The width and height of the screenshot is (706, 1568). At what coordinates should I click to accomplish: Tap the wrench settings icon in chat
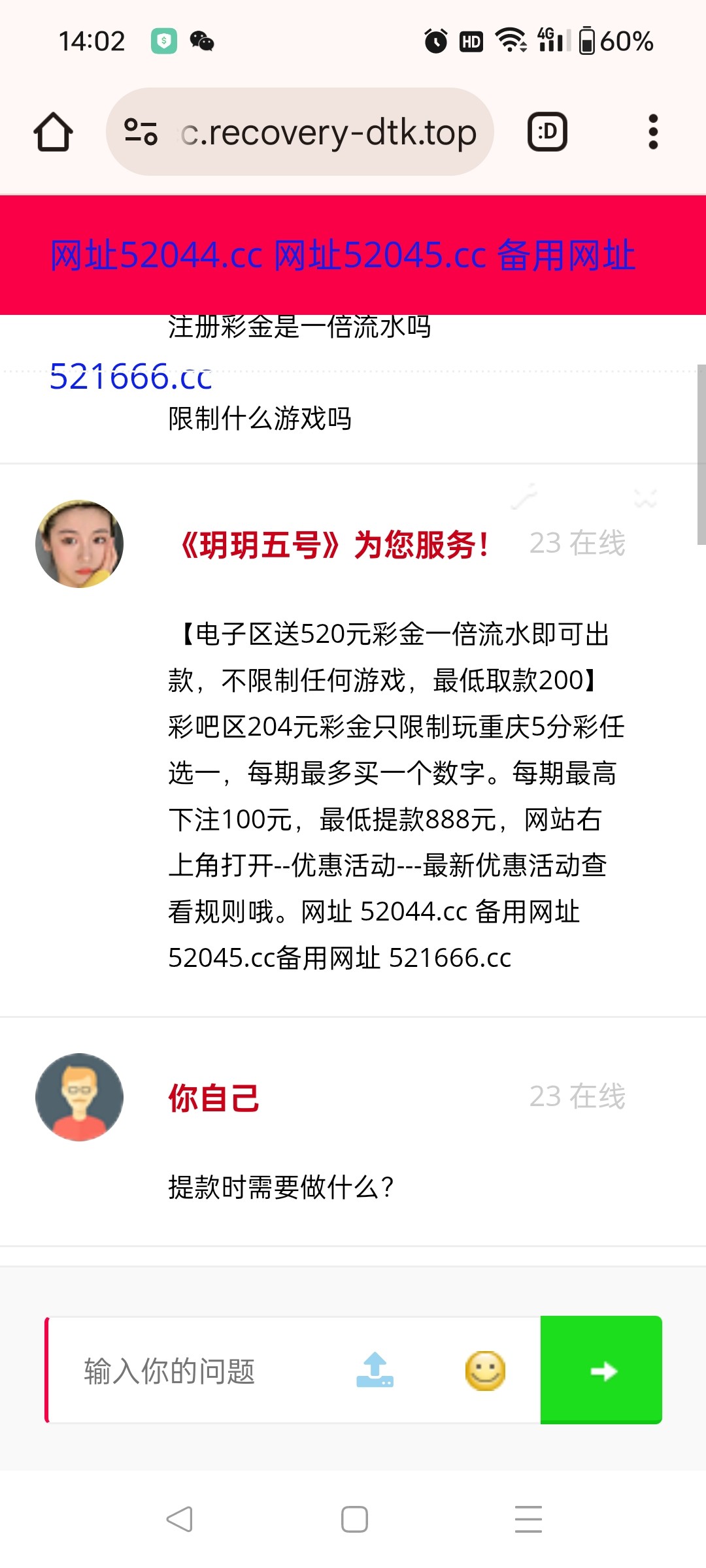tap(524, 497)
